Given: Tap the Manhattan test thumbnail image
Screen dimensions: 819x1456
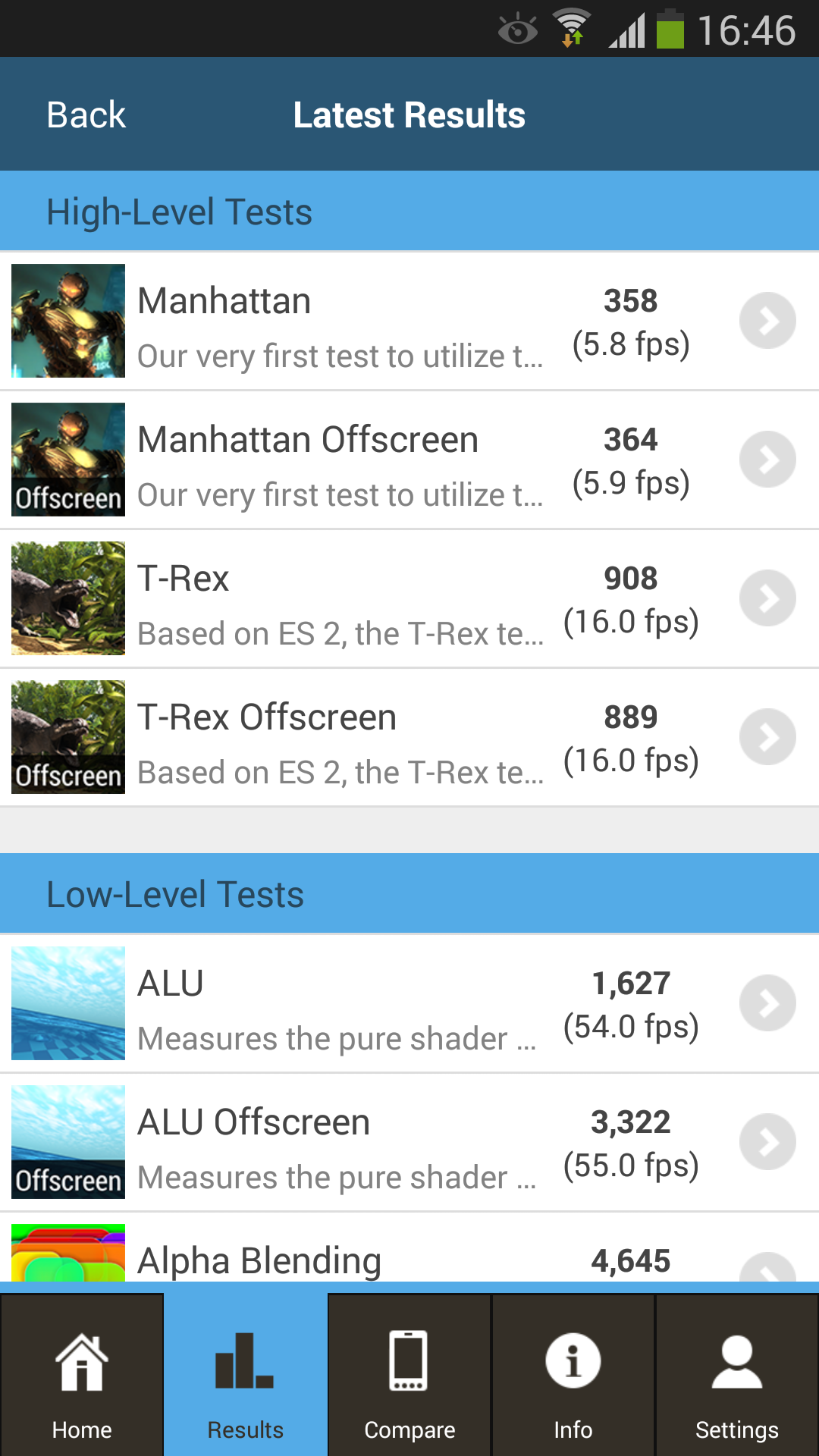Looking at the screenshot, I should pyautogui.click(x=67, y=319).
